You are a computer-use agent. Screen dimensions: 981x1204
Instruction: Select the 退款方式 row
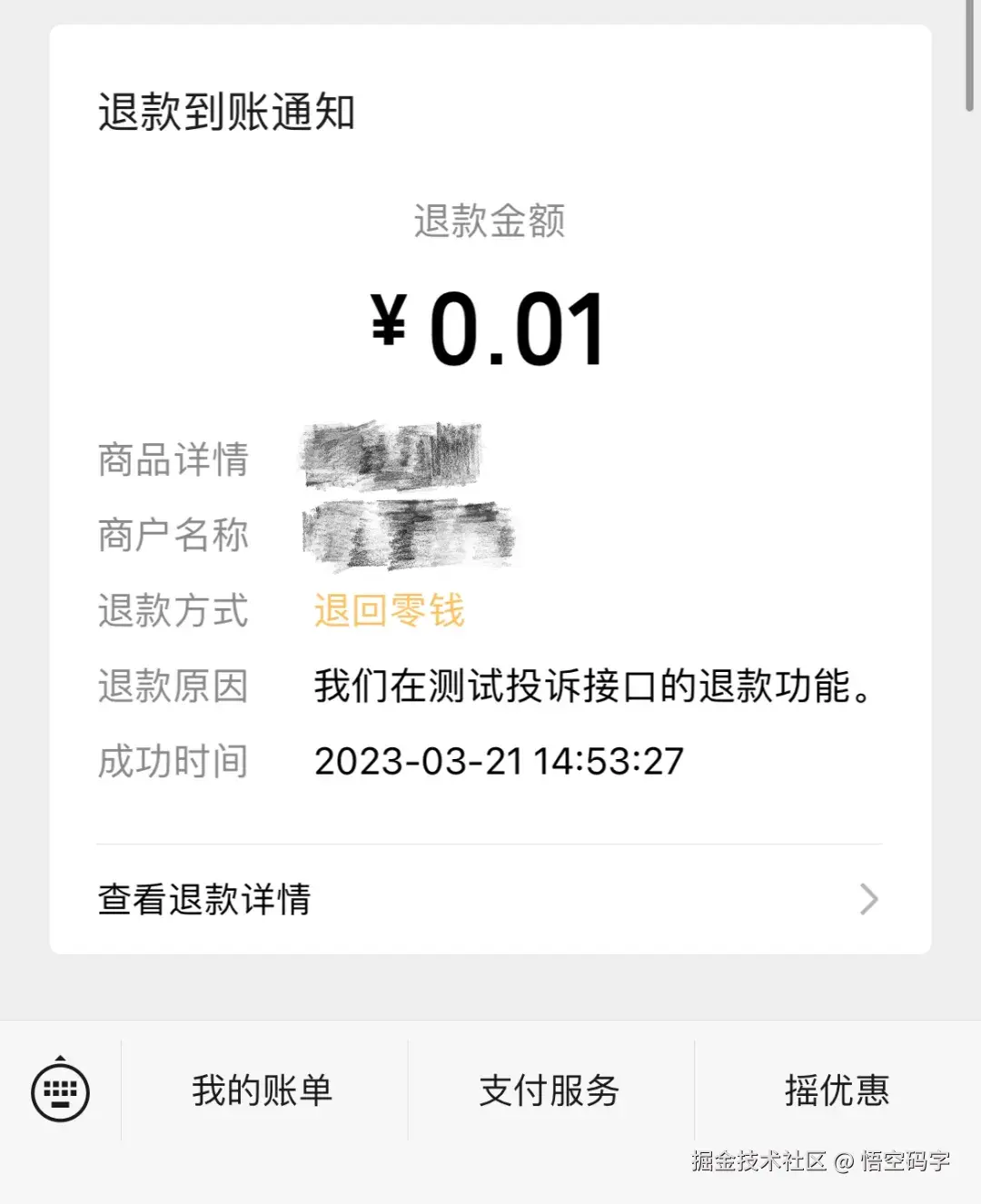coord(173,612)
